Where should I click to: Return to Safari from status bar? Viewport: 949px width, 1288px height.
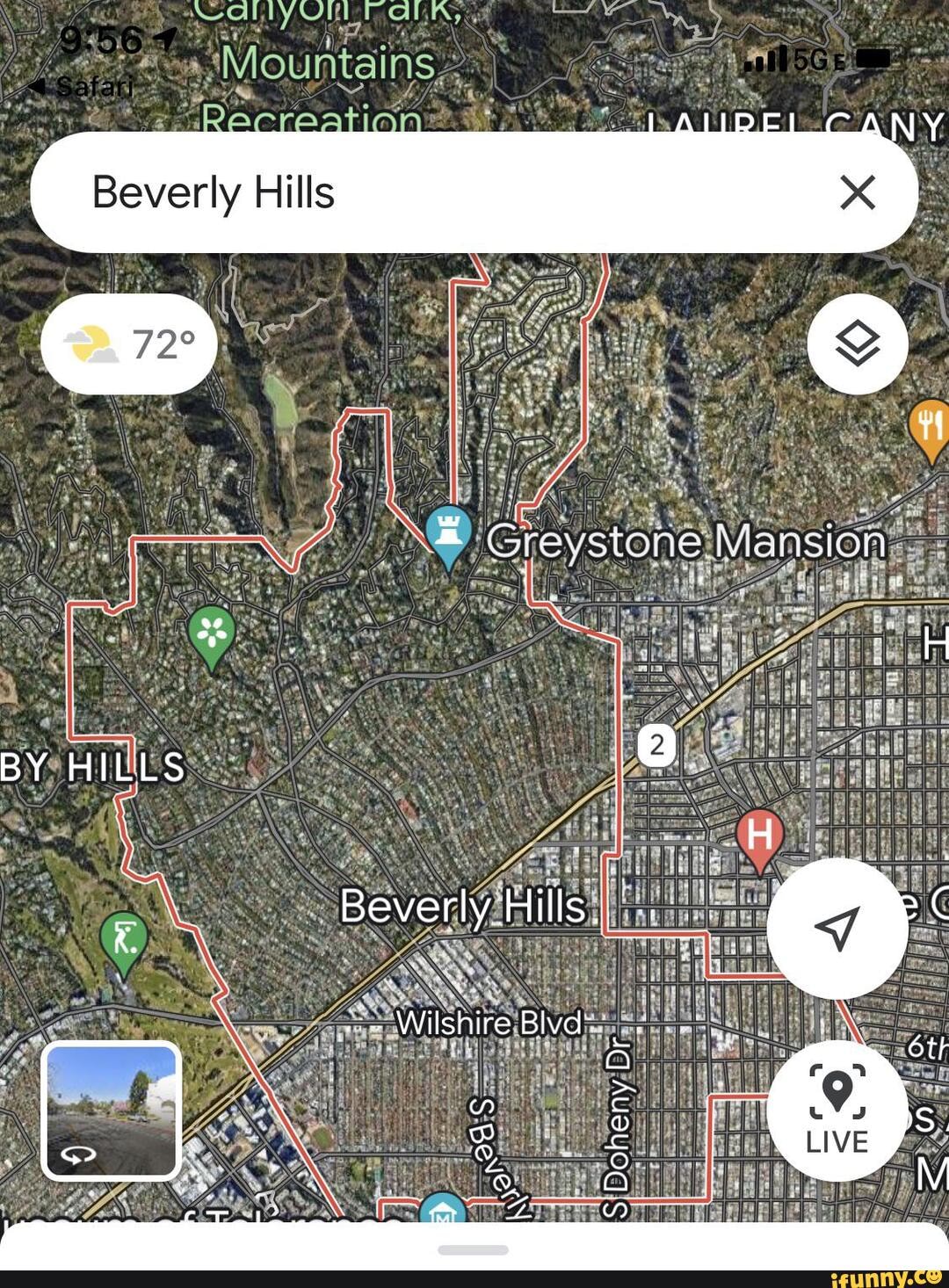click(x=82, y=86)
